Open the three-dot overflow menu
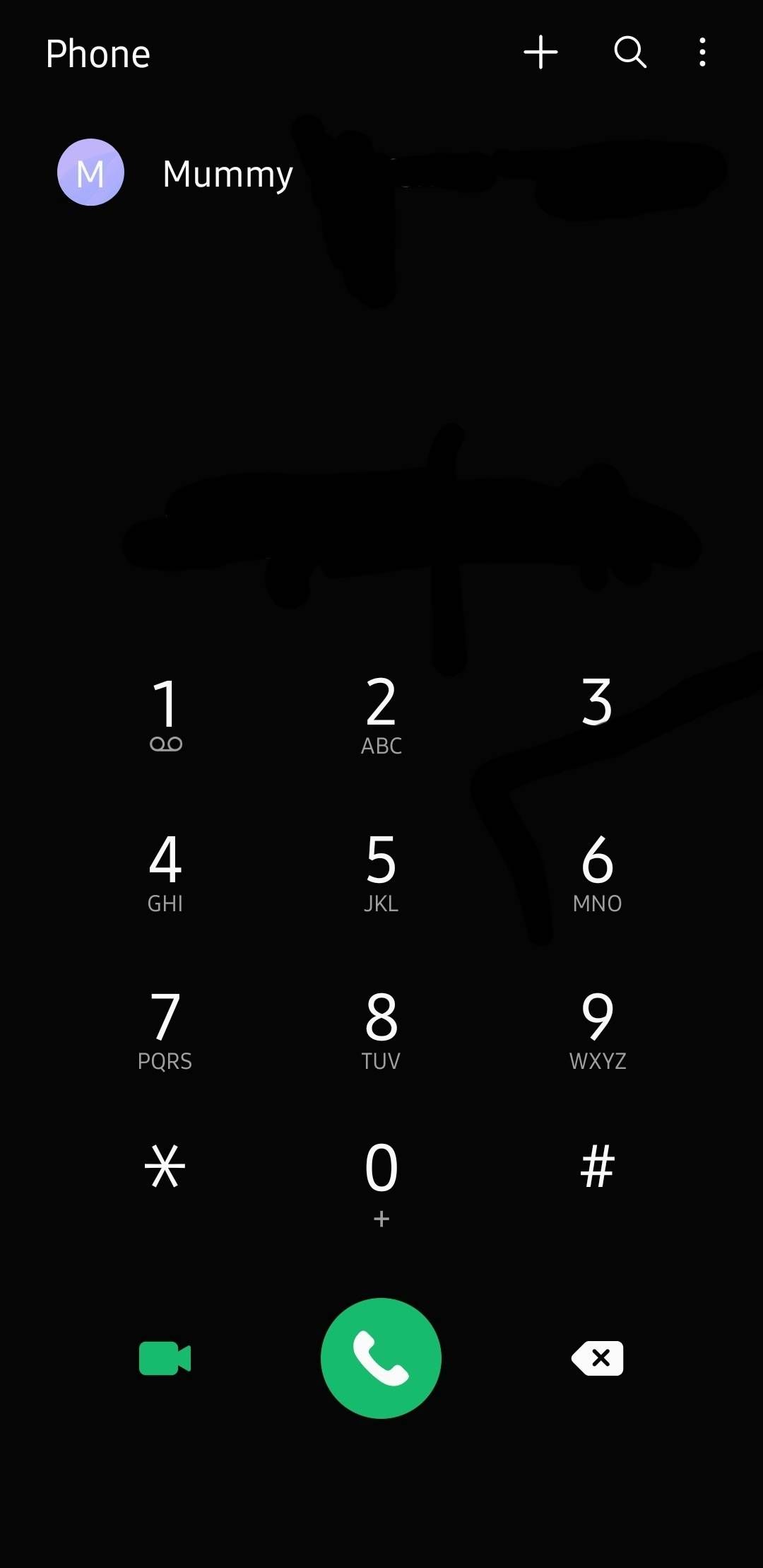Viewport: 763px width, 1568px height. [x=702, y=52]
